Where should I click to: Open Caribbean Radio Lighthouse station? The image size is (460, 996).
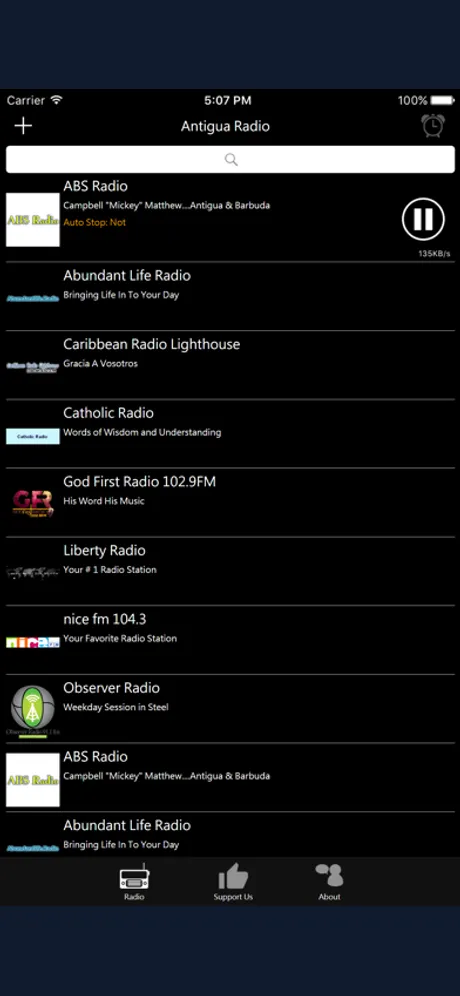[230, 365]
